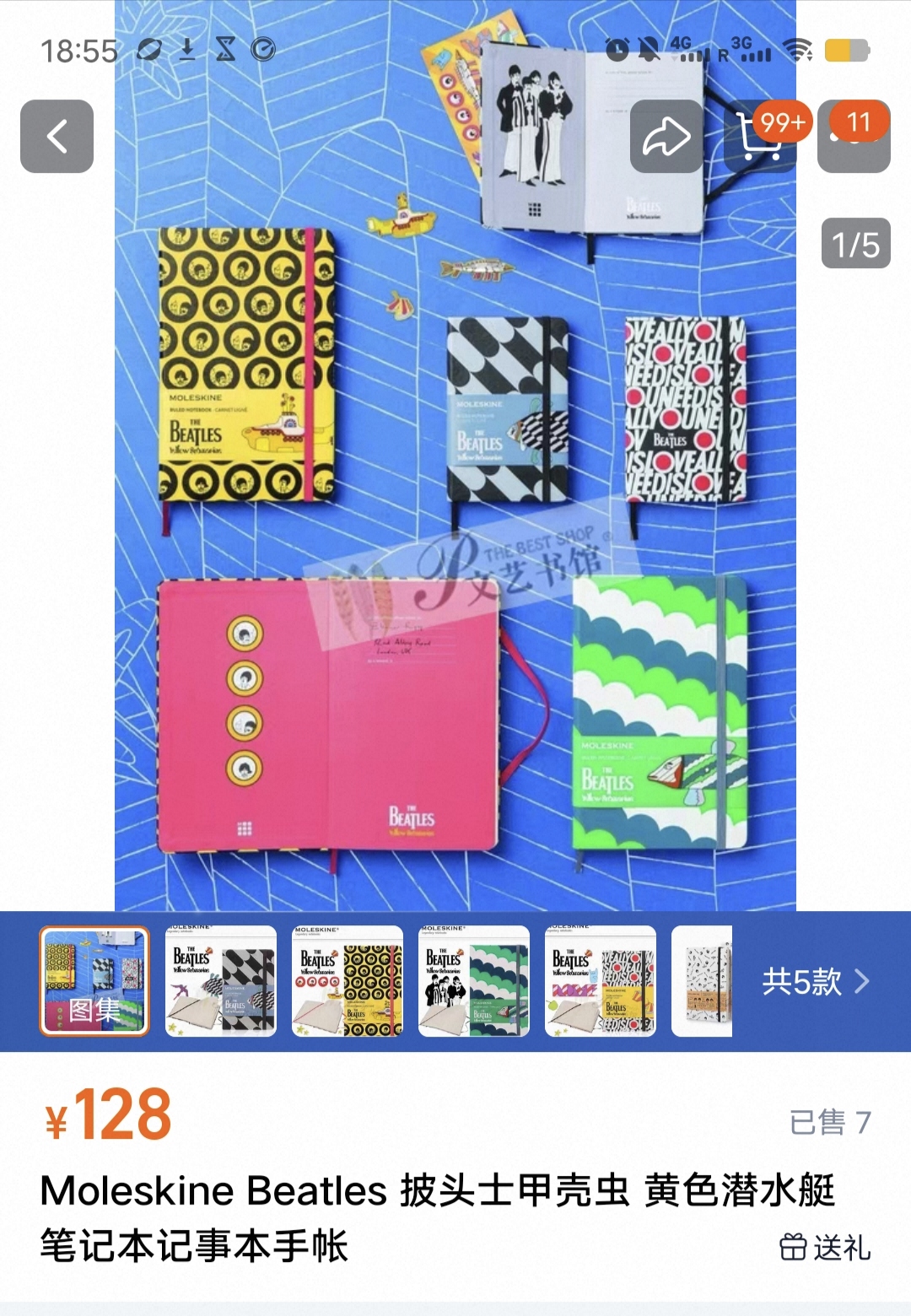Go back to the previous page
This screenshot has width=911, height=1316.
point(57,137)
